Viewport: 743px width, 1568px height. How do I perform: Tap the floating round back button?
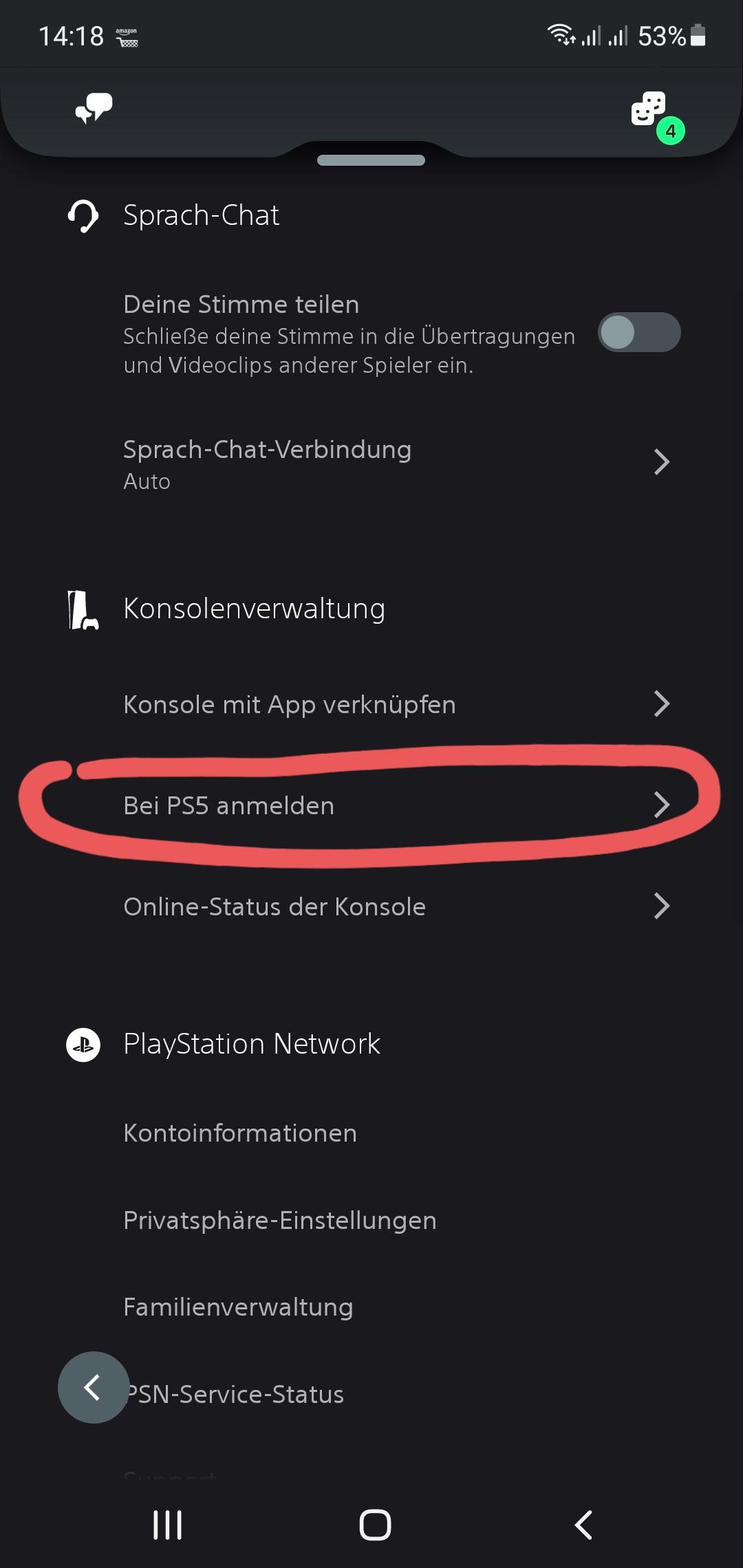pyautogui.click(x=94, y=1387)
